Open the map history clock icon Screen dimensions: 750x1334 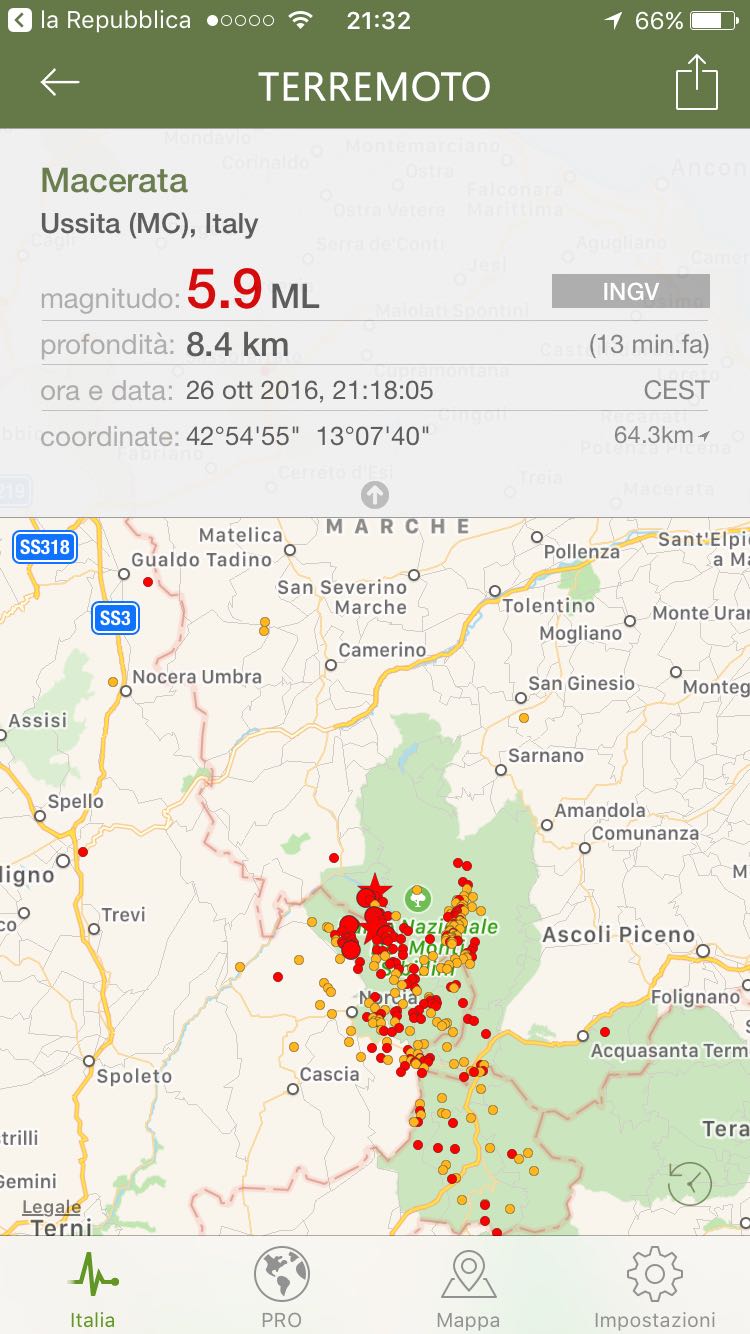(689, 1184)
